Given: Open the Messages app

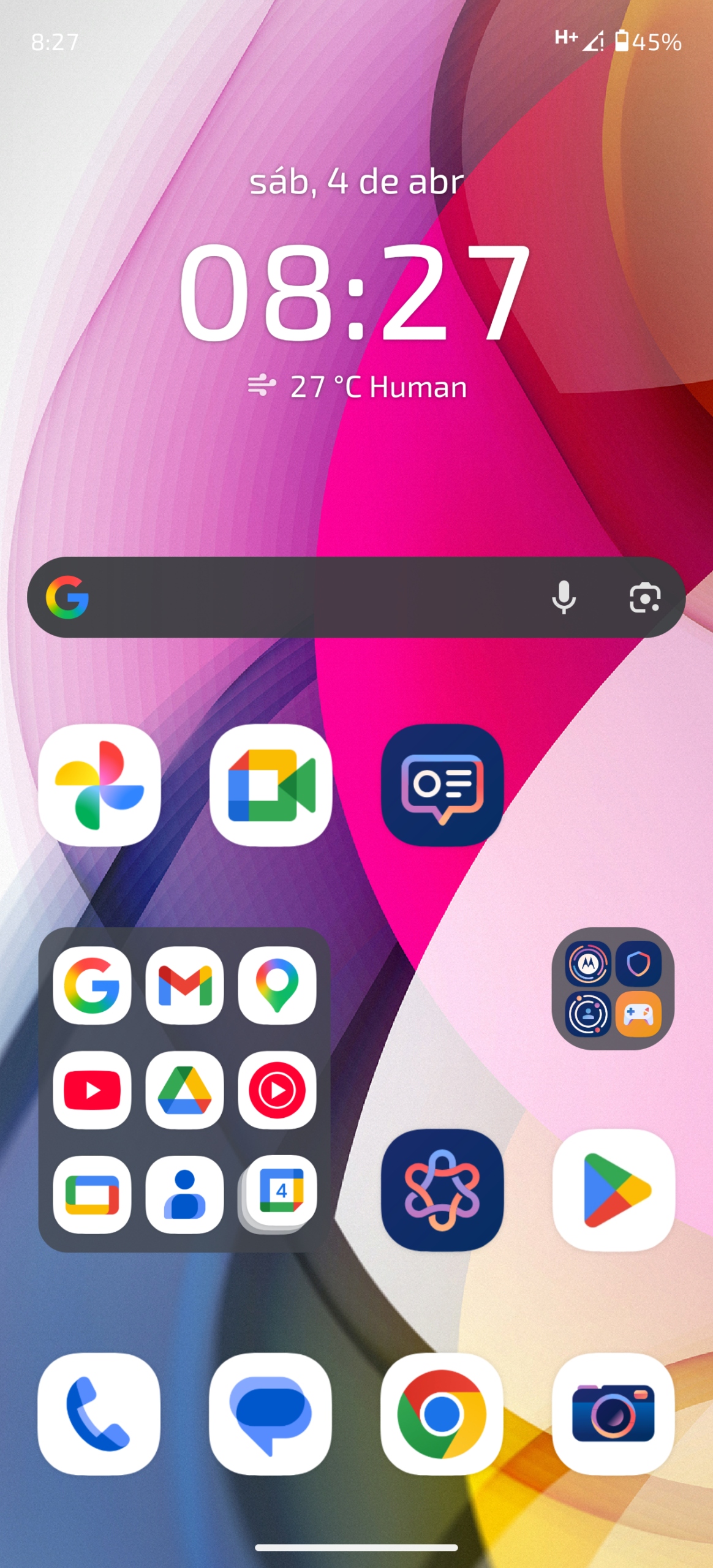Looking at the screenshot, I should (x=270, y=1414).
